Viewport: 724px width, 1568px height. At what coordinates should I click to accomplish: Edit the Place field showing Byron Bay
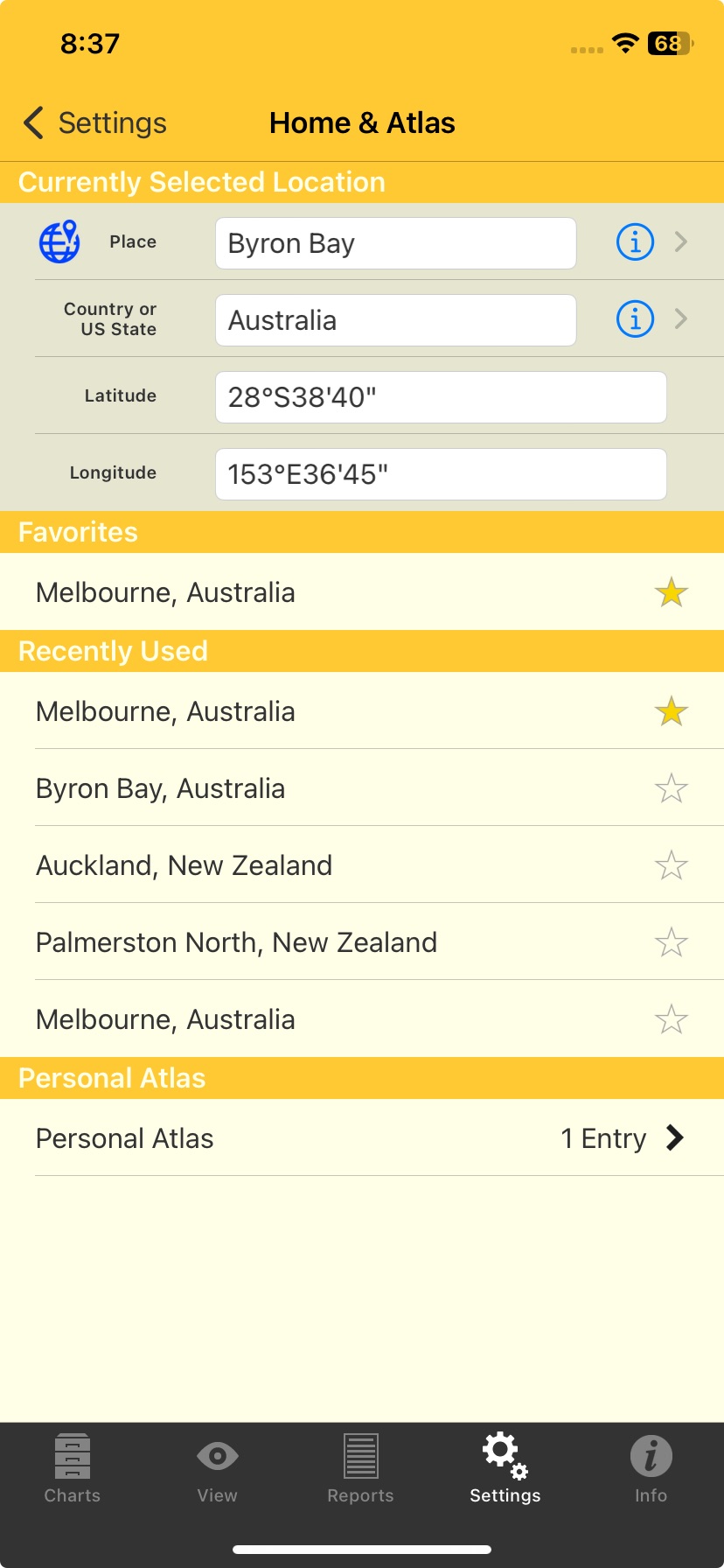395,243
